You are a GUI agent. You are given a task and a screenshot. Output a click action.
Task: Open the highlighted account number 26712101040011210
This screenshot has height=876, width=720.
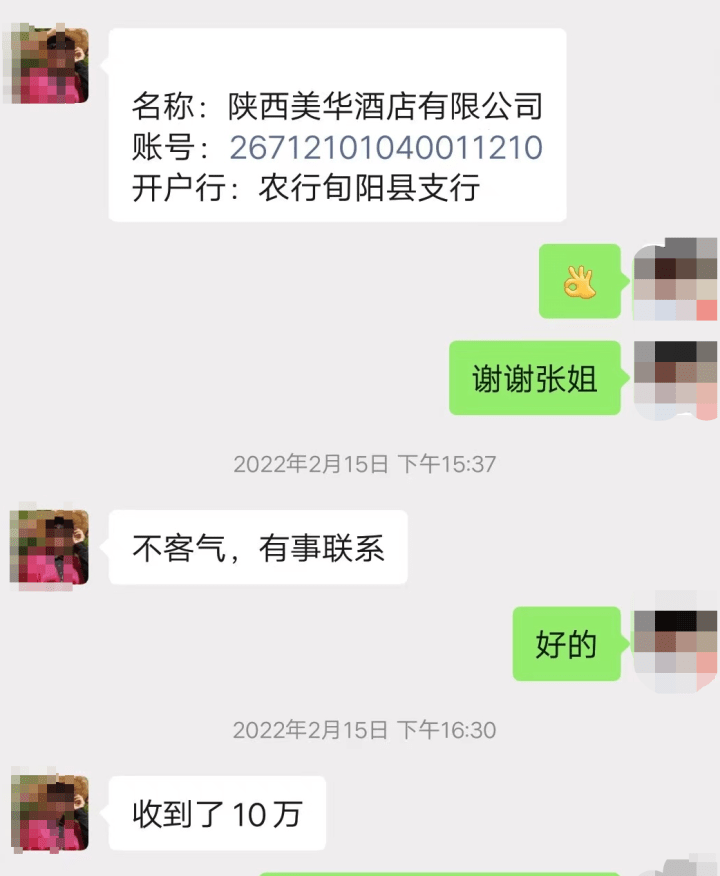point(385,147)
